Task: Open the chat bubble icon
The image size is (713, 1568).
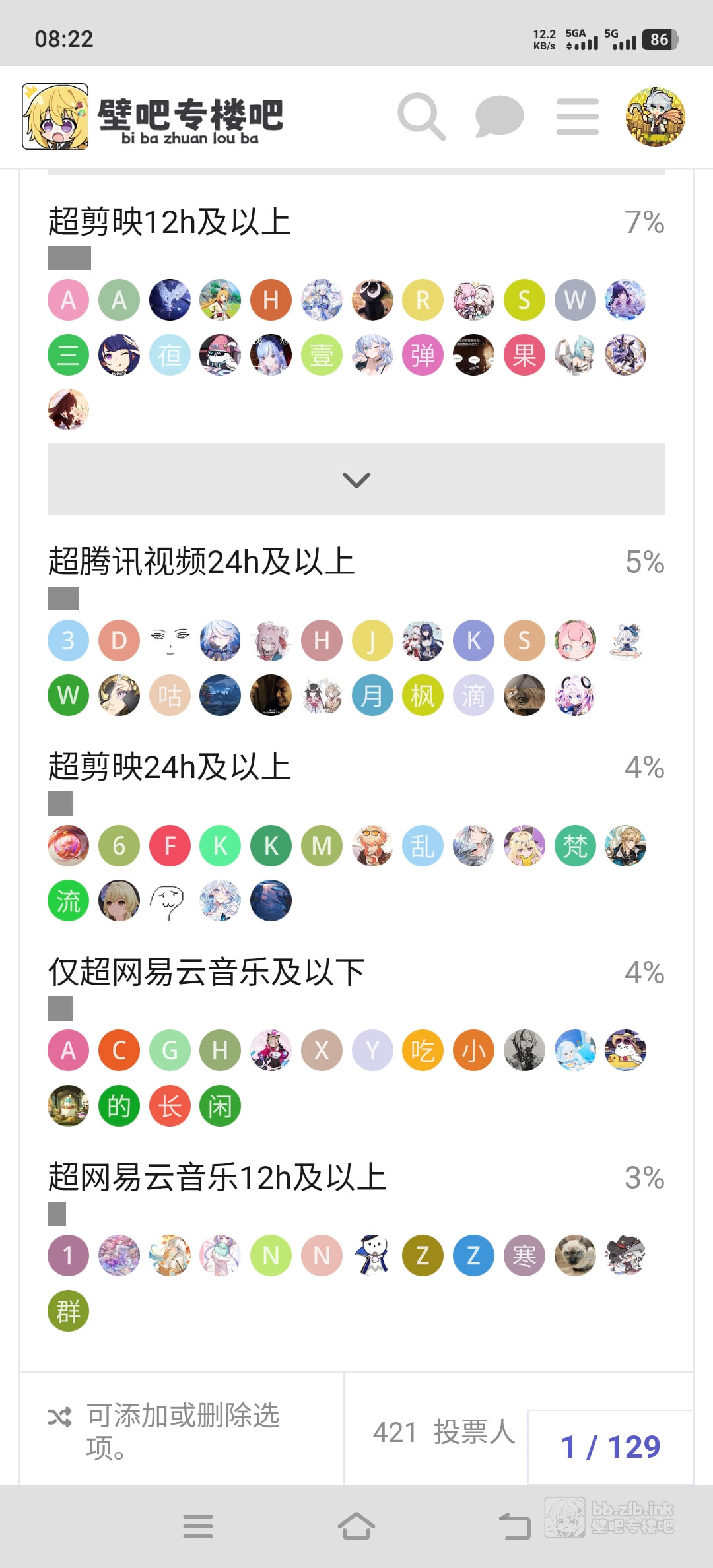Action: [499, 116]
